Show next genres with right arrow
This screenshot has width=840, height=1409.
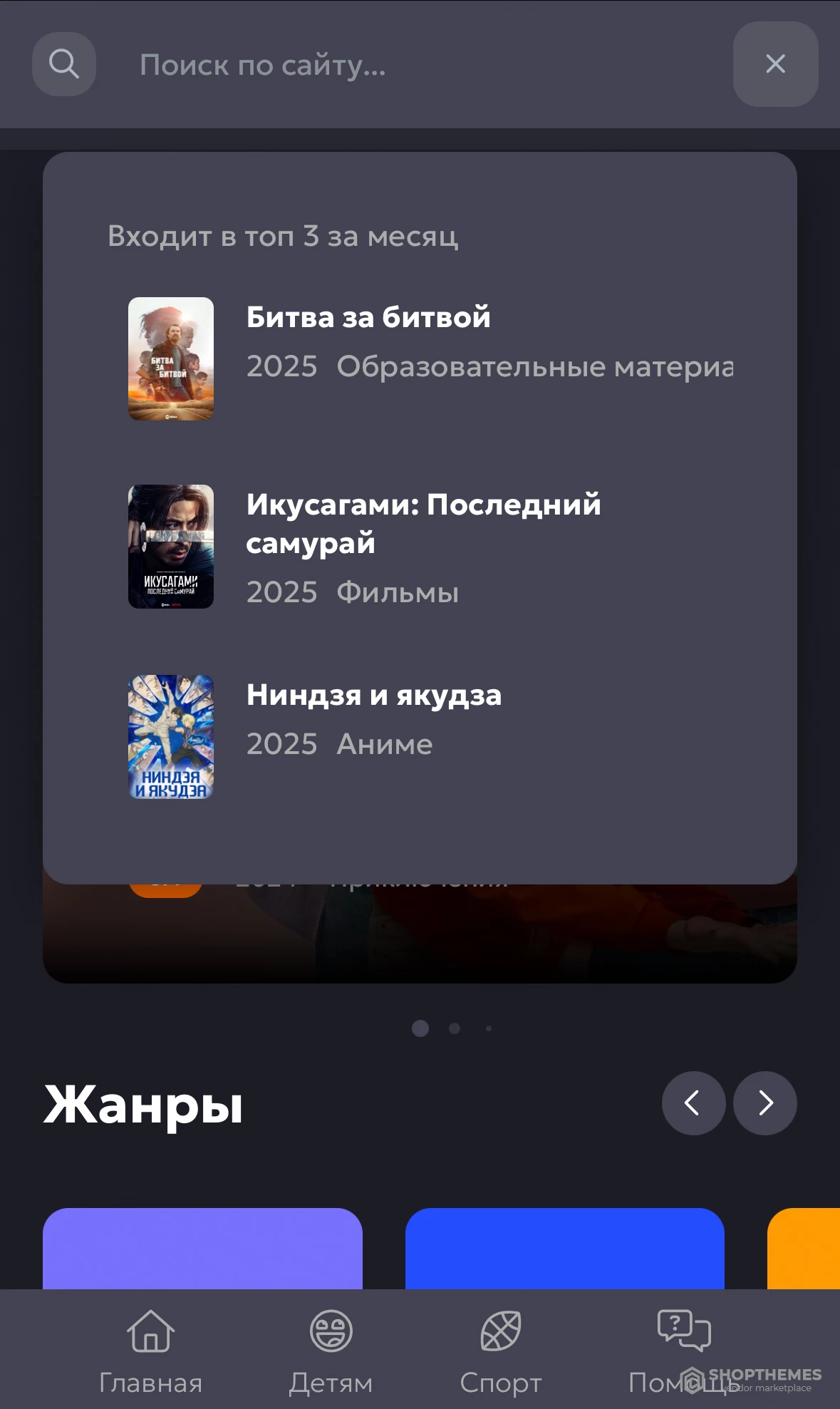point(764,1103)
